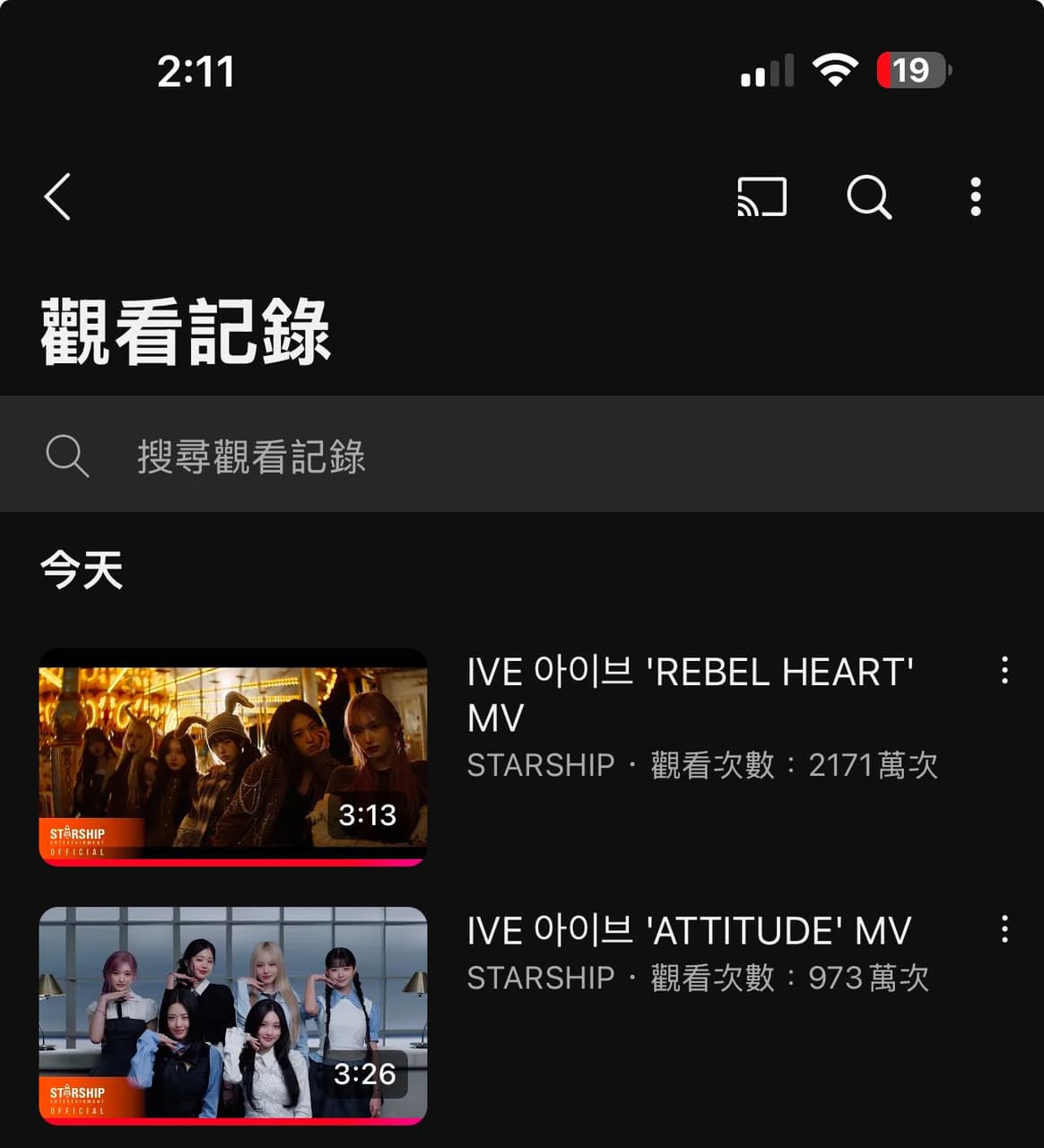Click the search magnifier icon in top bar

pos(868,198)
